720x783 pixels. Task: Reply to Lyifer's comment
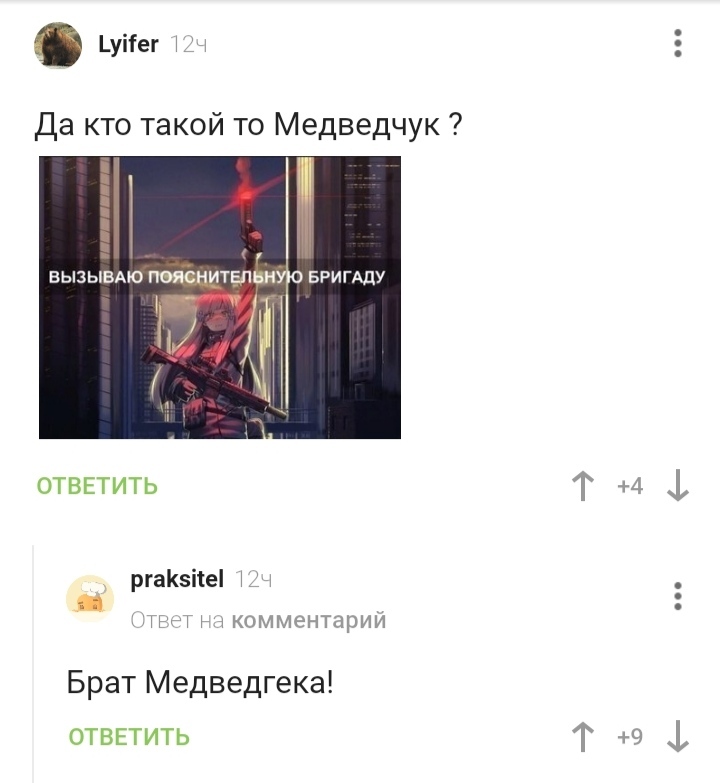point(97,486)
